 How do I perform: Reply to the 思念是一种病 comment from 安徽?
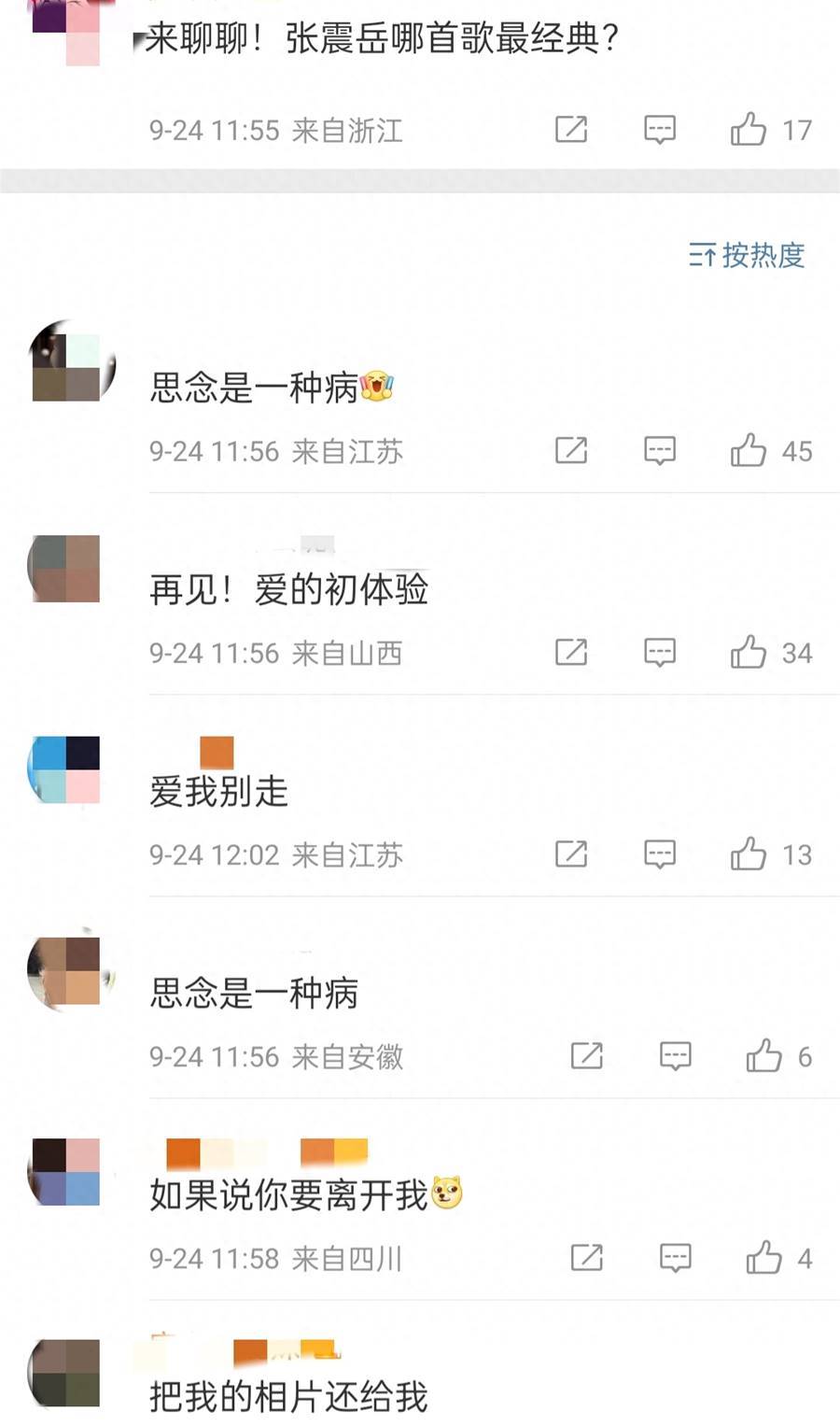click(x=675, y=1055)
